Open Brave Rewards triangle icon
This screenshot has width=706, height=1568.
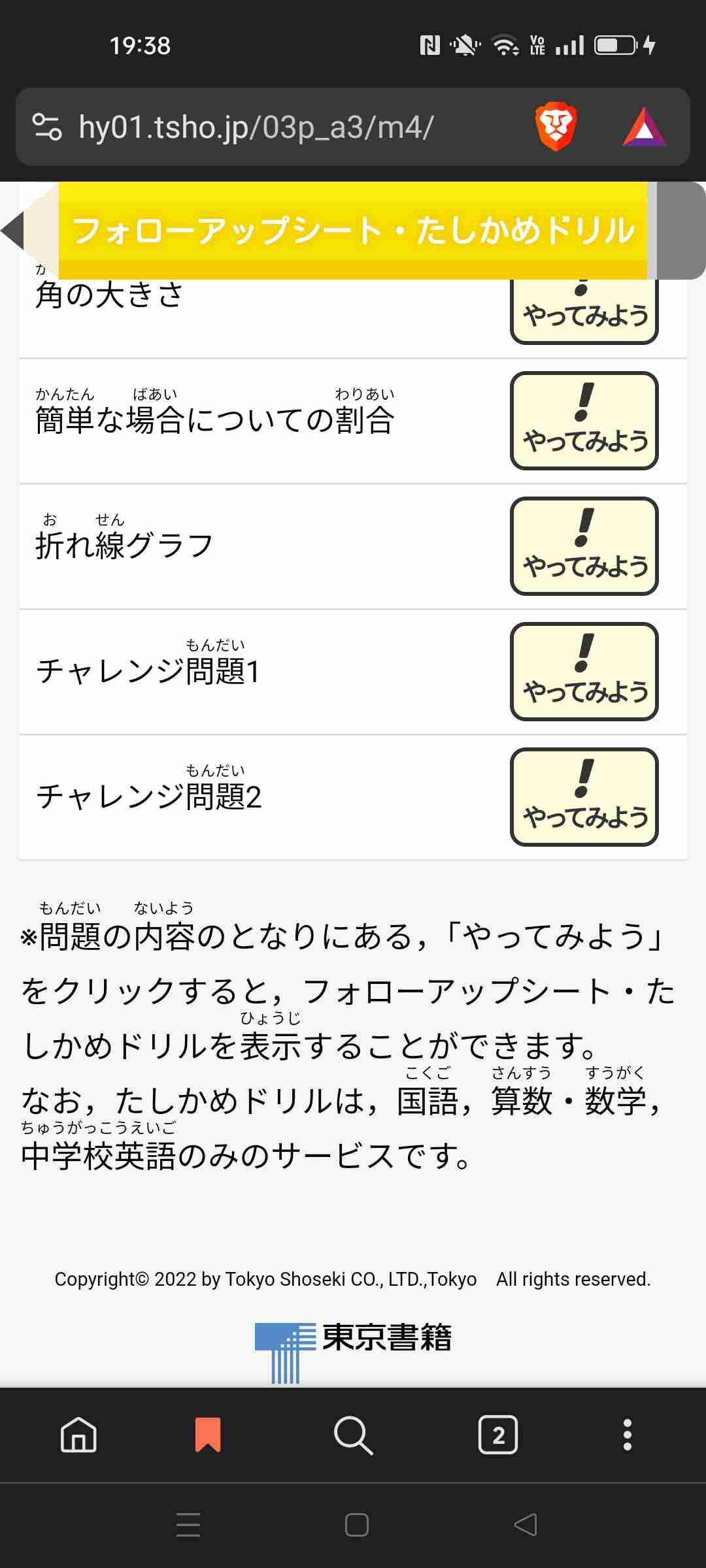pos(645,127)
